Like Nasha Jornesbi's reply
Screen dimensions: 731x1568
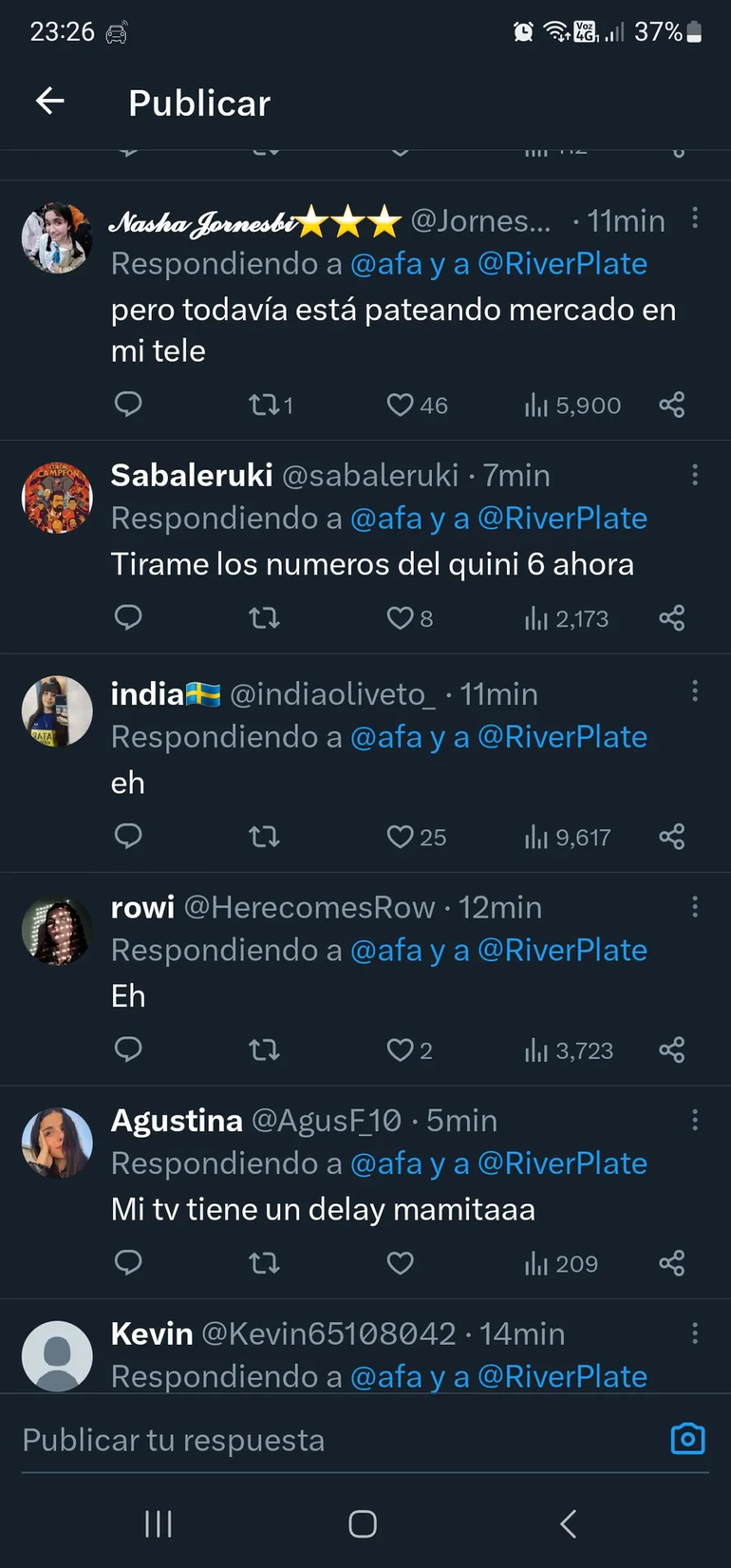click(401, 406)
